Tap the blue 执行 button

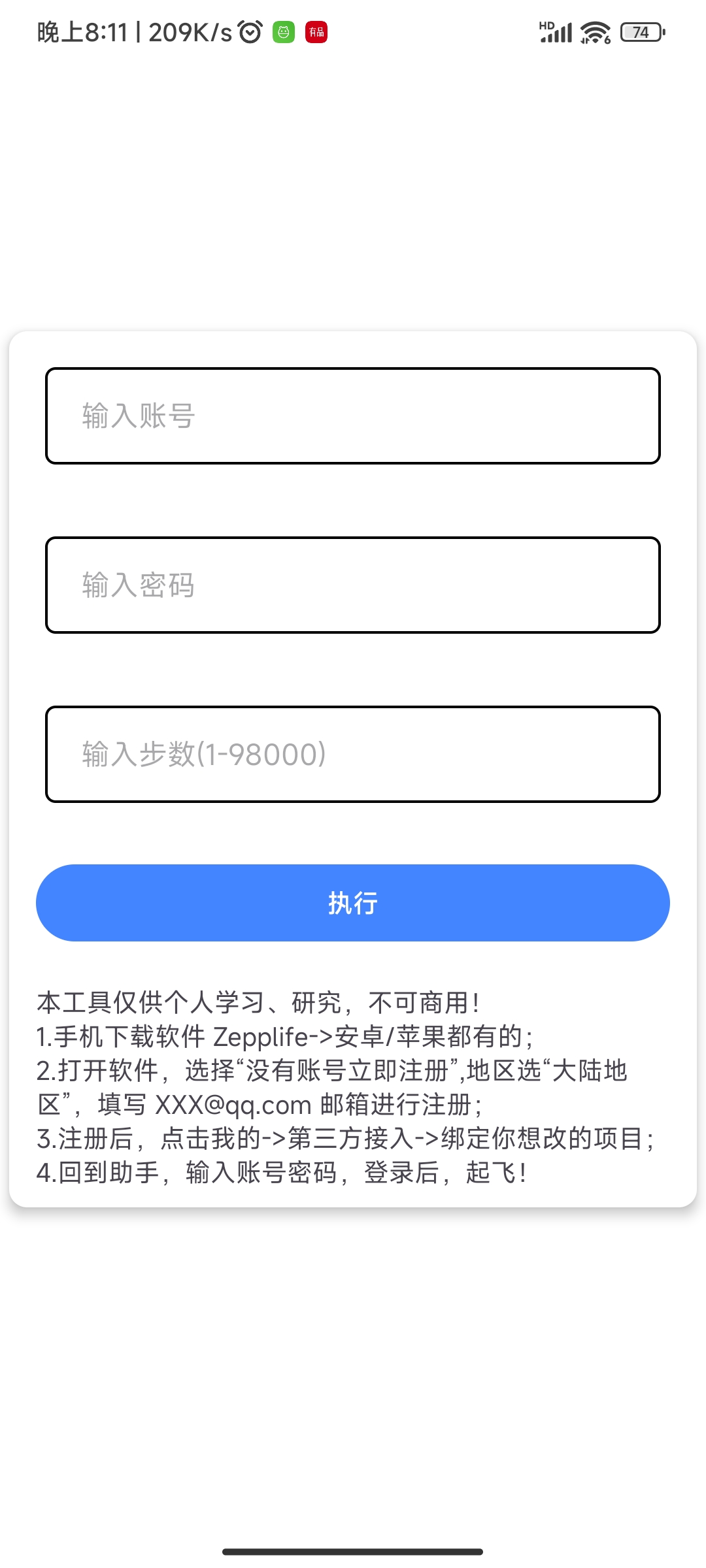point(353,903)
